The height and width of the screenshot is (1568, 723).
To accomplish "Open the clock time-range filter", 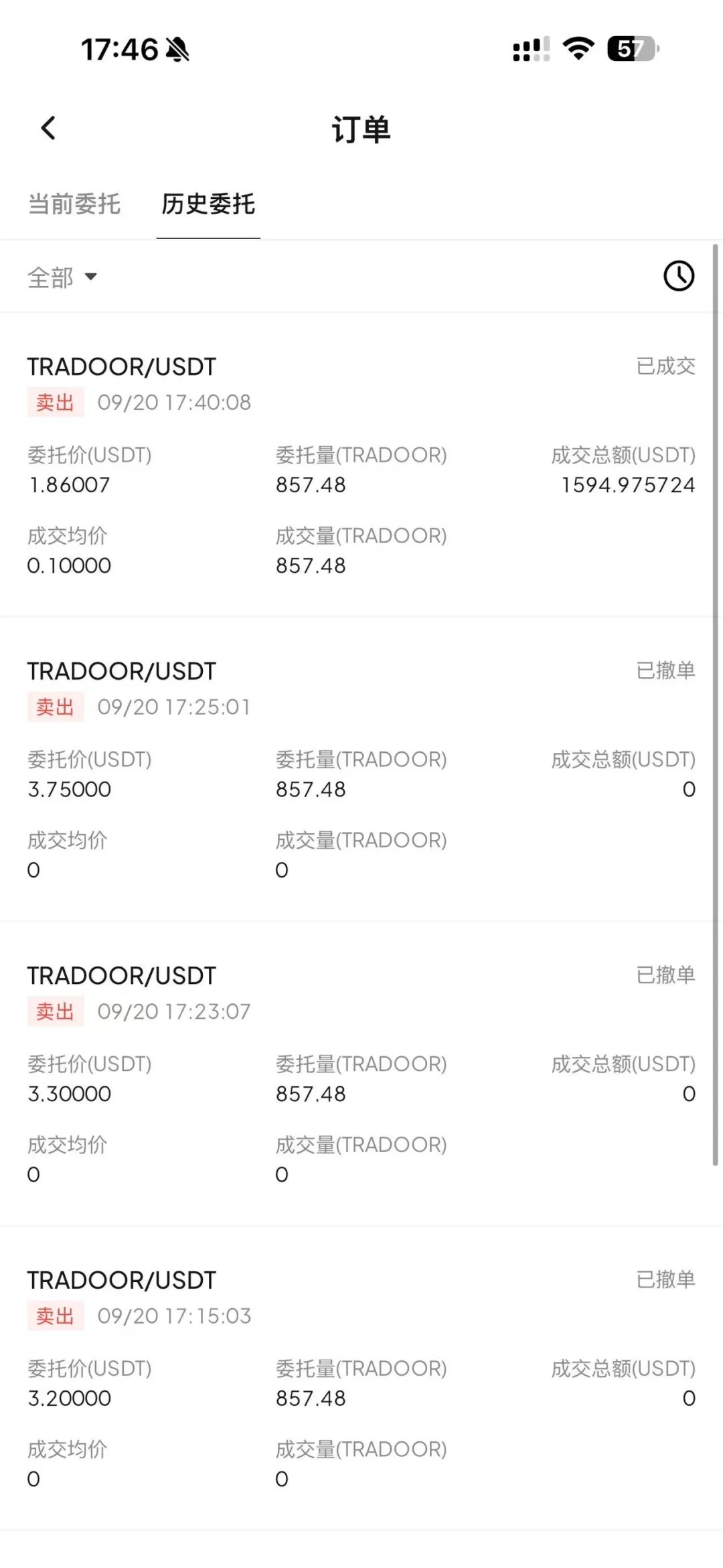I will (x=679, y=276).
